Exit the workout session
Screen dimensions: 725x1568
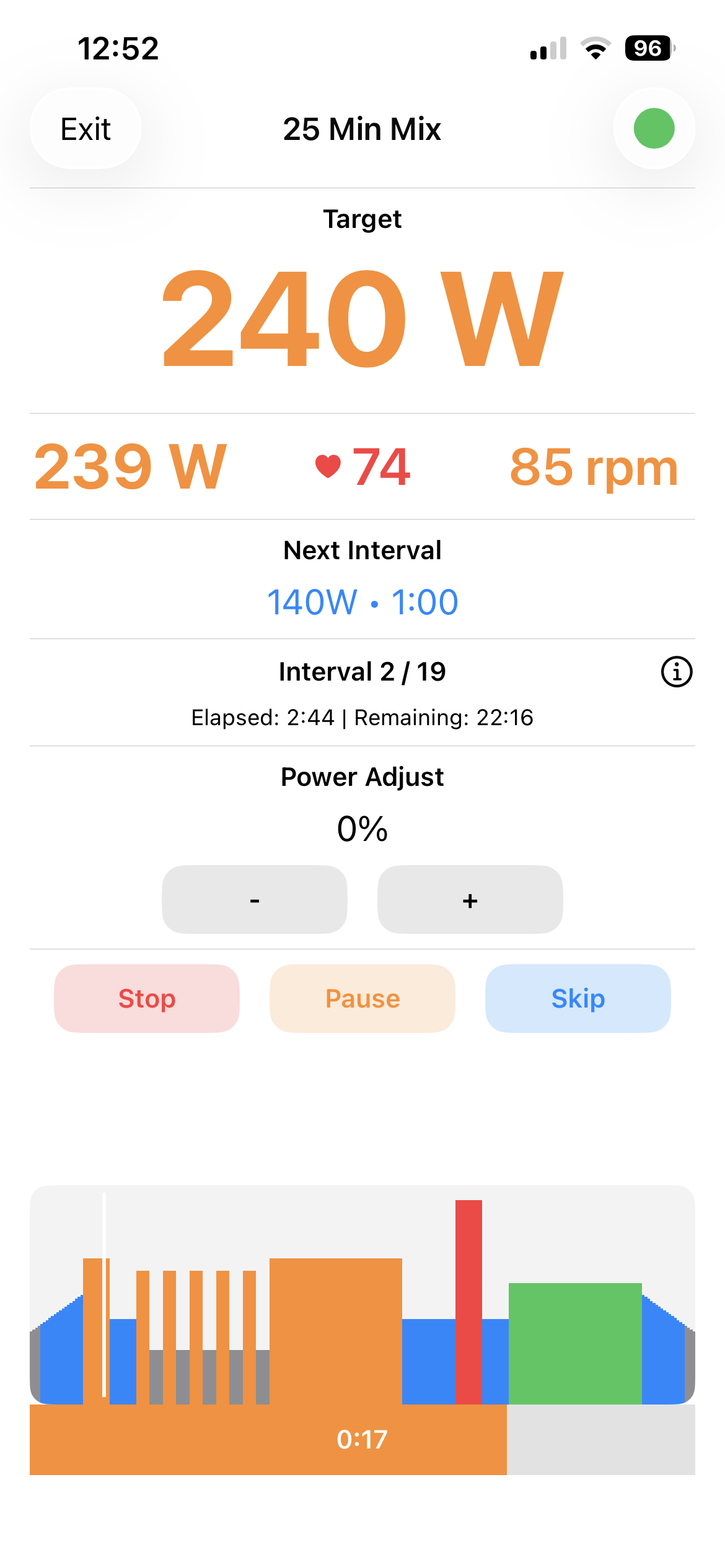85,128
